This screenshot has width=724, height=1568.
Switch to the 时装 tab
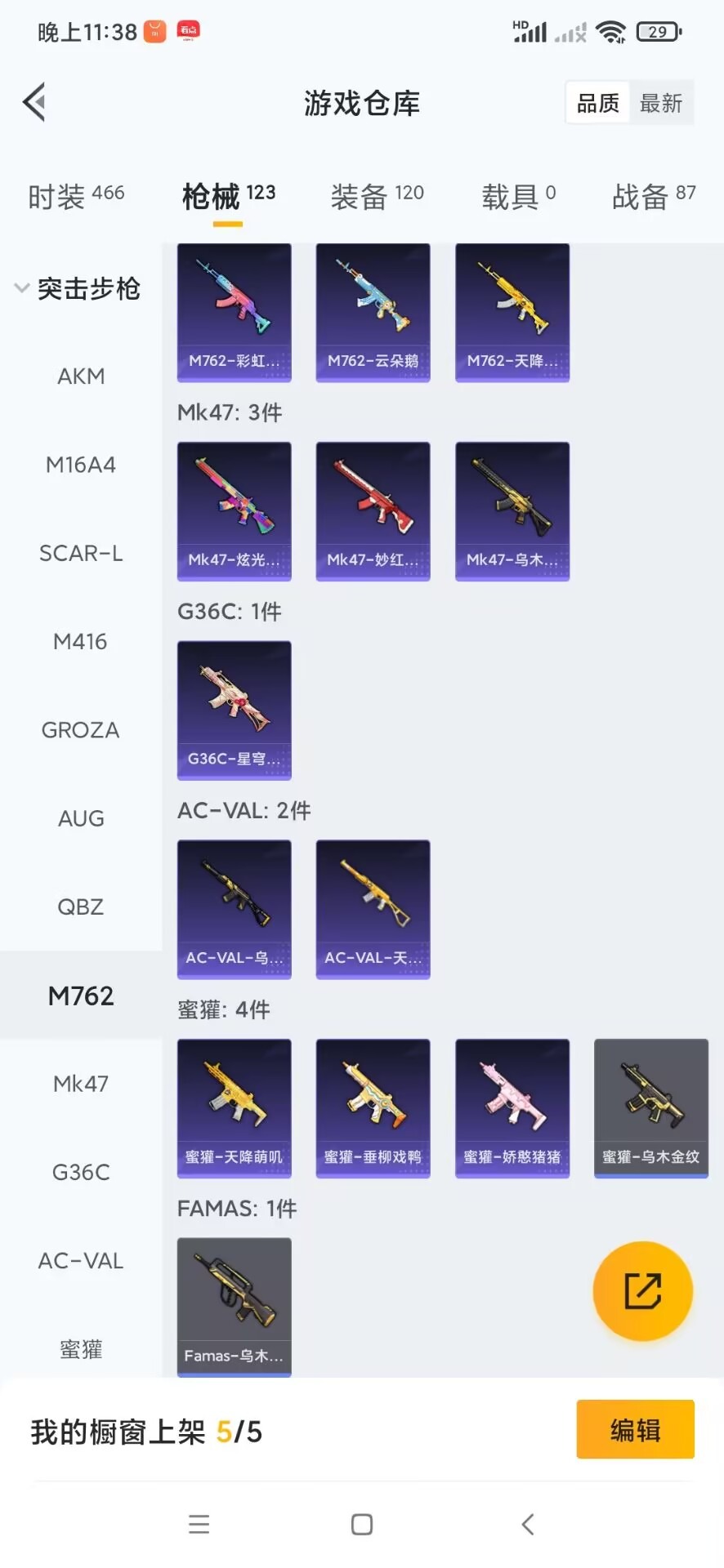(x=76, y=196)
